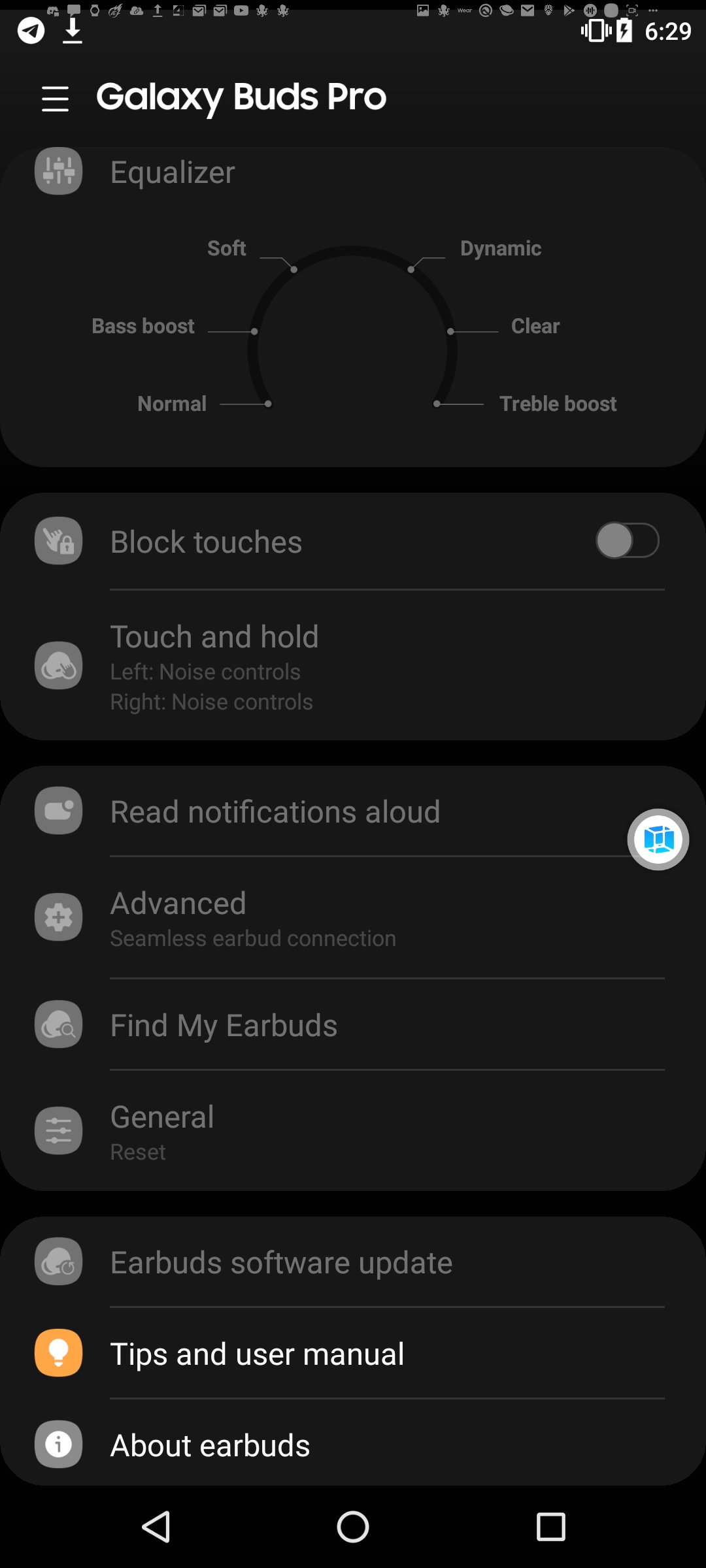Viewport: 706px width, 1568px height.
Task: Go back using the system back button
Action: (156, 1527)
